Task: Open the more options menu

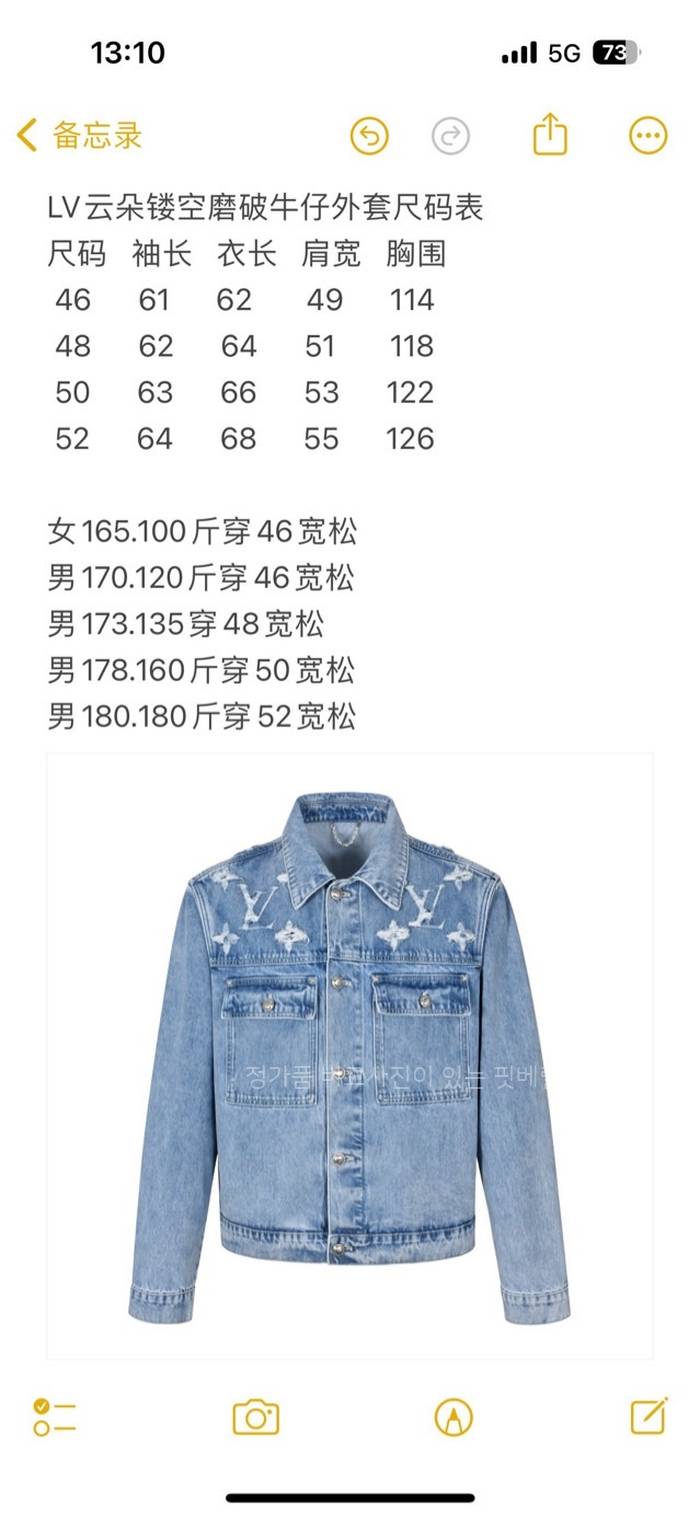Action: (647, 135)
